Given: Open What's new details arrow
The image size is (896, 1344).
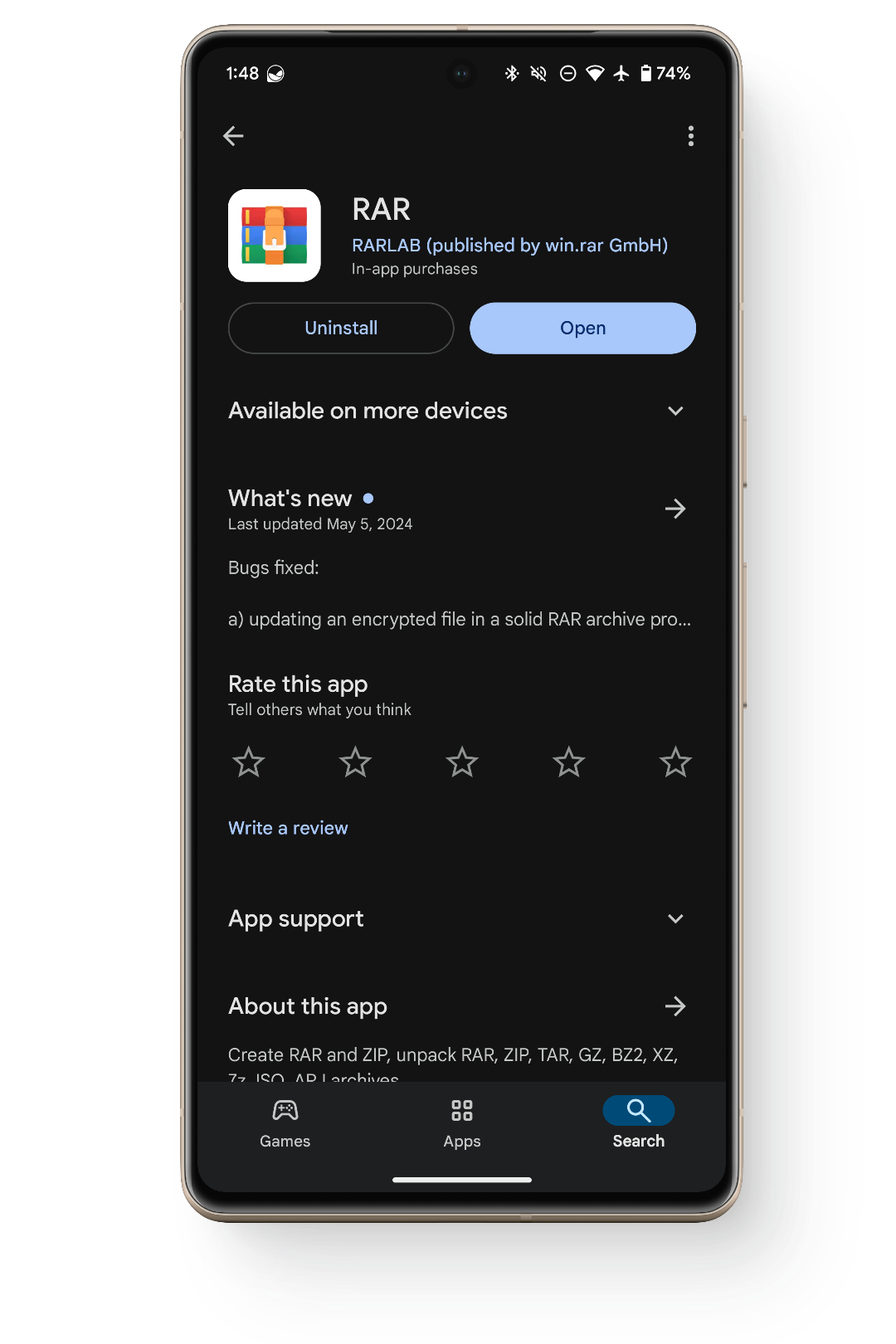Looking at the screenshot, I should [675, 509].
